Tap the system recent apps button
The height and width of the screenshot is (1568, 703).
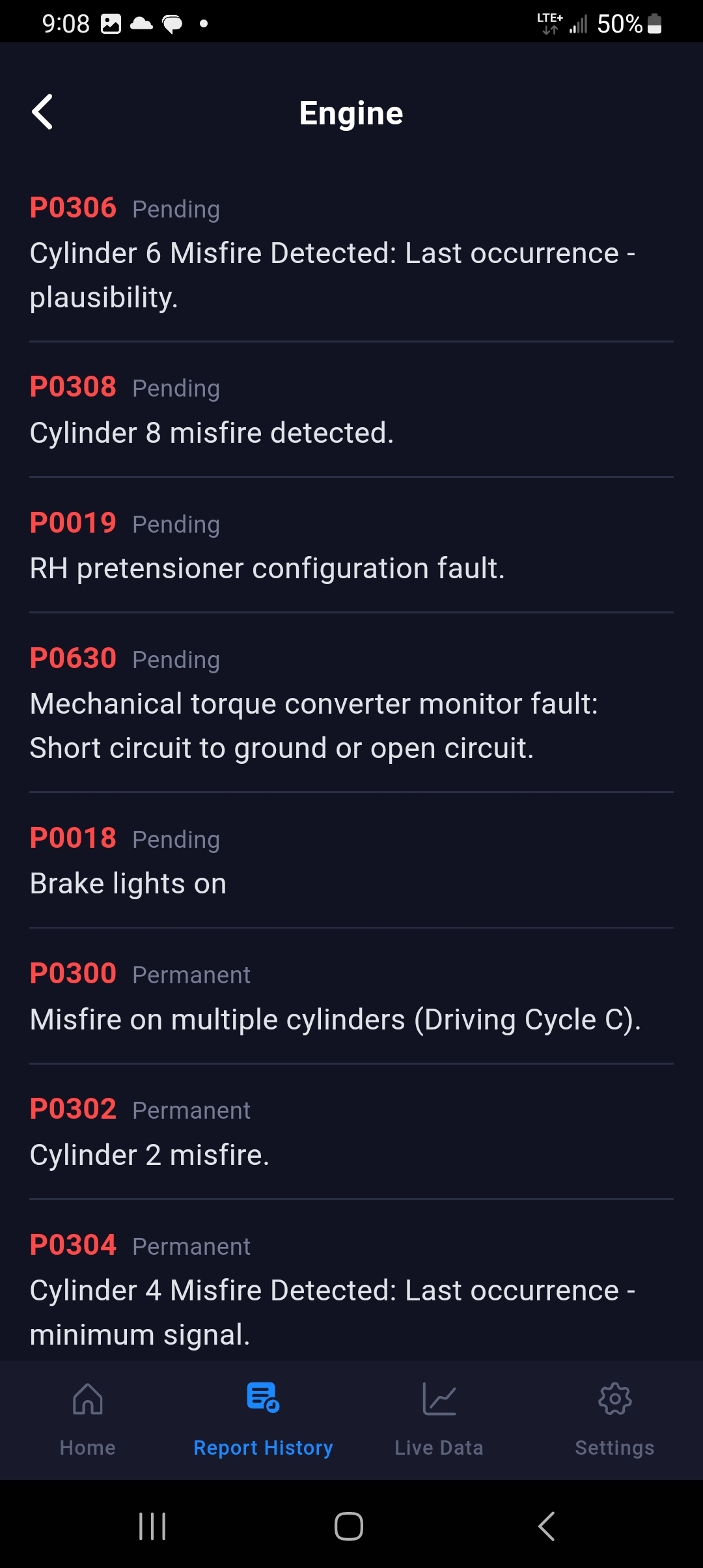click(152, 1526)
